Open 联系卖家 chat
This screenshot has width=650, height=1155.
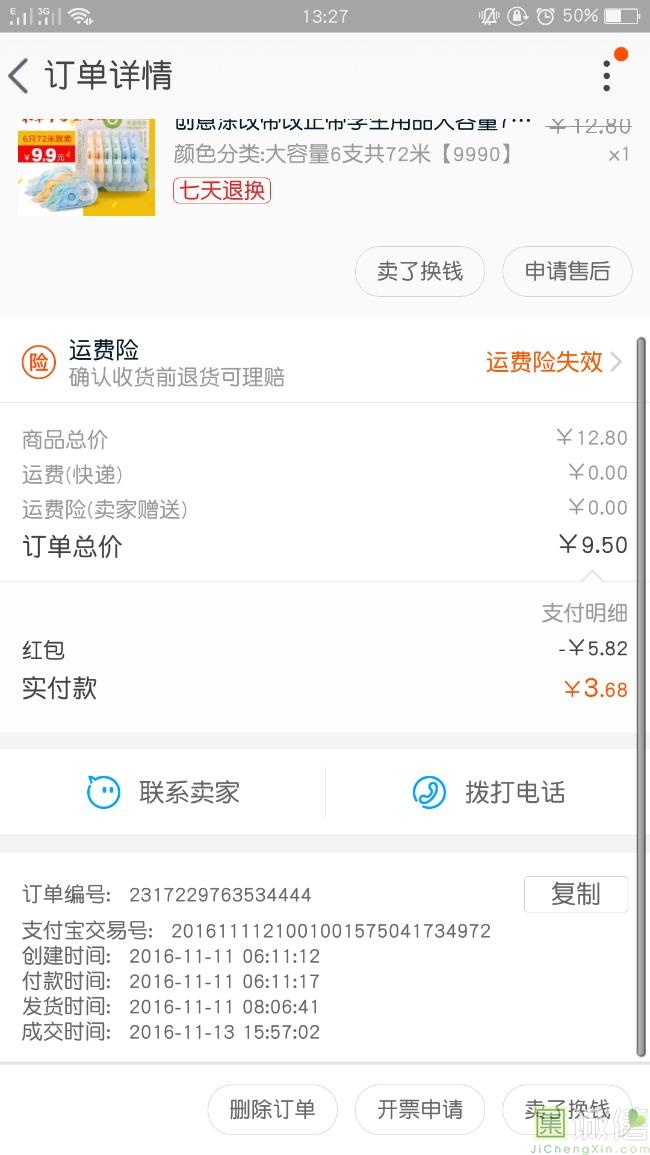tap(163, 793)
